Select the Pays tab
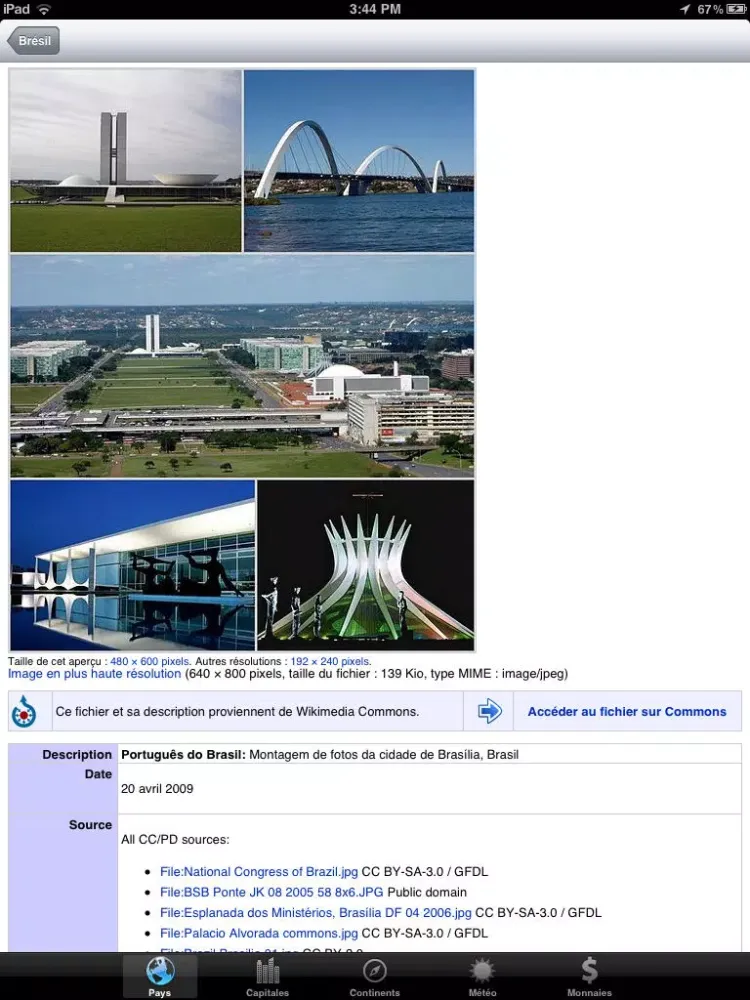The width and height of the screenshot is (750, 1000). (160, 976)
